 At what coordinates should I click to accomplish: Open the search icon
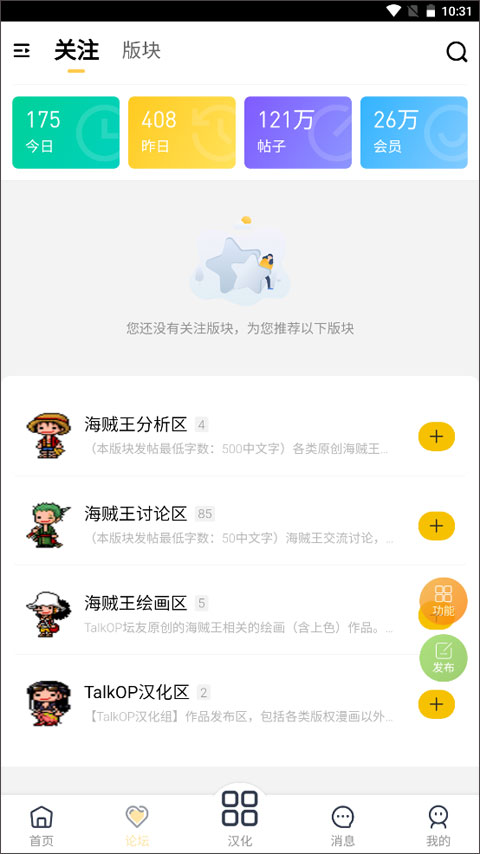coord(457,52)
